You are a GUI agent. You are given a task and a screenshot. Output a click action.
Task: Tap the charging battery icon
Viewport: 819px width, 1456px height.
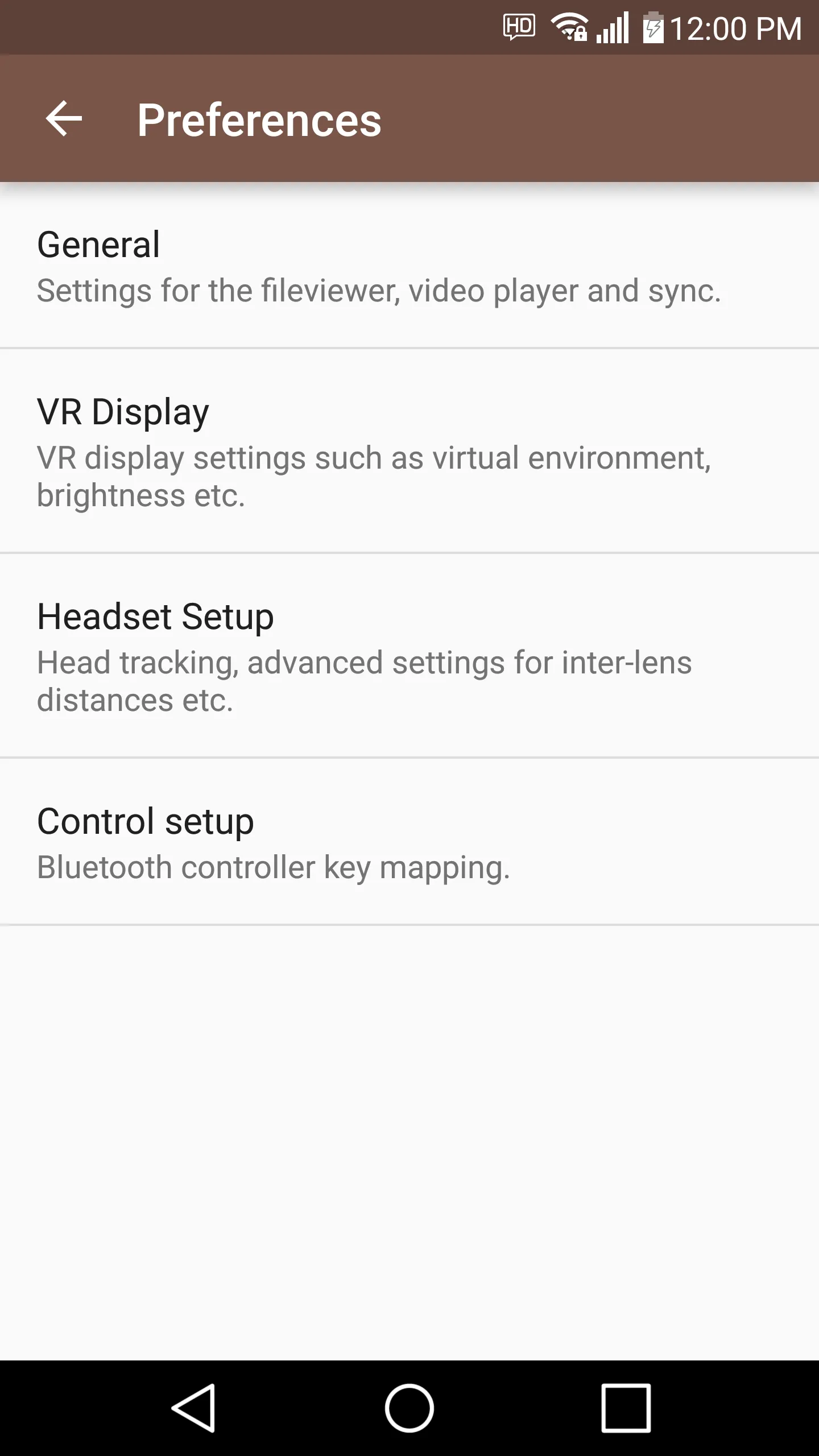pyautogui.click(x=652, y=26)
